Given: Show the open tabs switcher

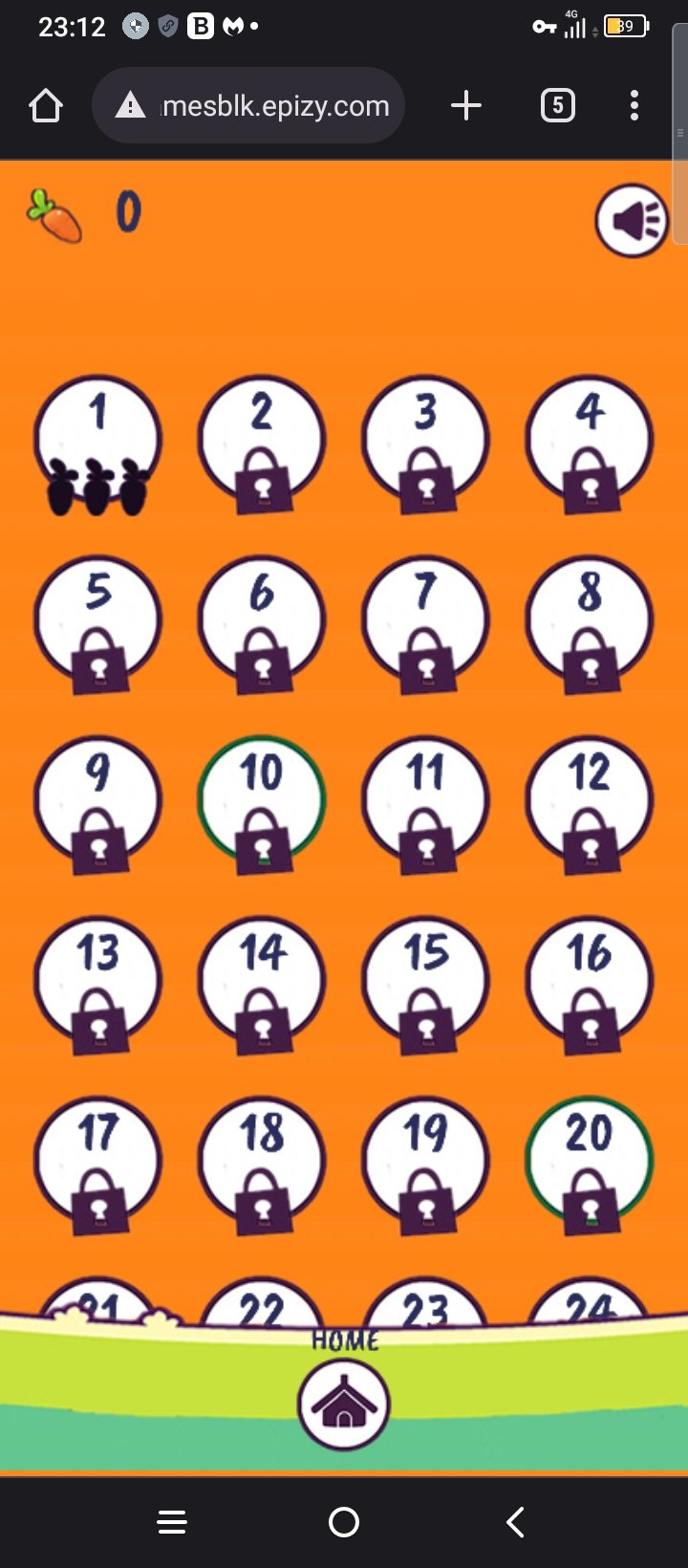Looking at the screenshot, I should pos(558,106).
